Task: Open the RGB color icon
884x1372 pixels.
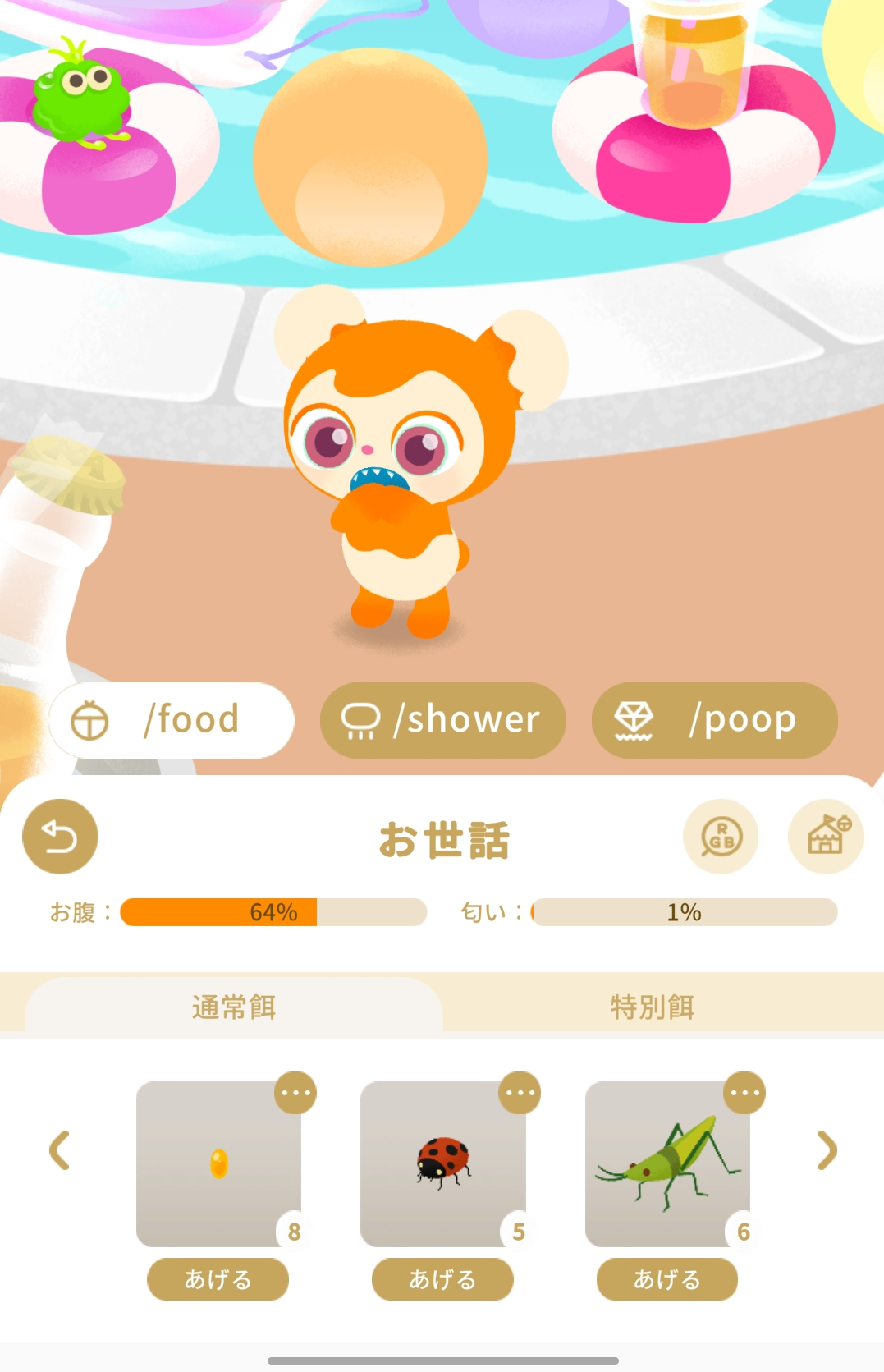Action: (721, 837)
